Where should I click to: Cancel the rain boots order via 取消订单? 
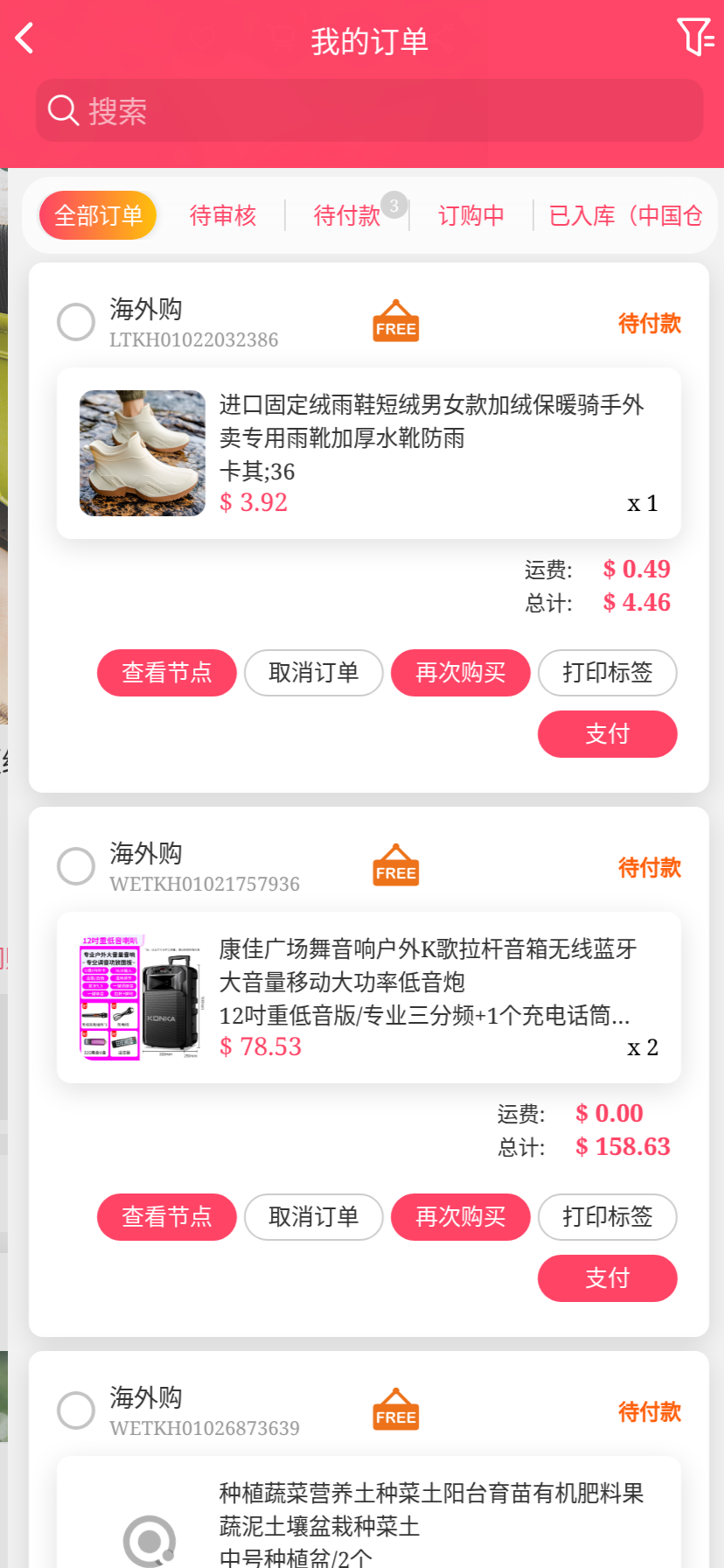(314, 673)
